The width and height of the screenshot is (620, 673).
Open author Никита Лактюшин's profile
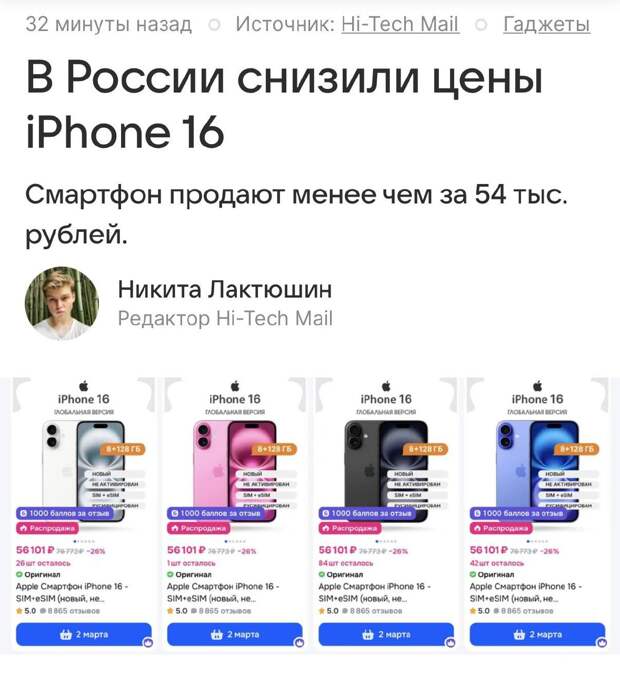click(224, 290)
